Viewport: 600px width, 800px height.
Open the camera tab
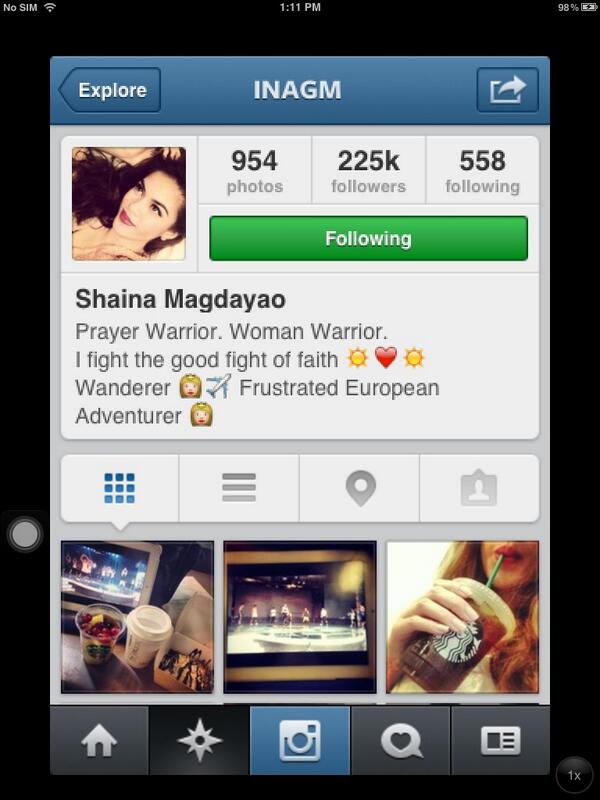pos(300,741)
